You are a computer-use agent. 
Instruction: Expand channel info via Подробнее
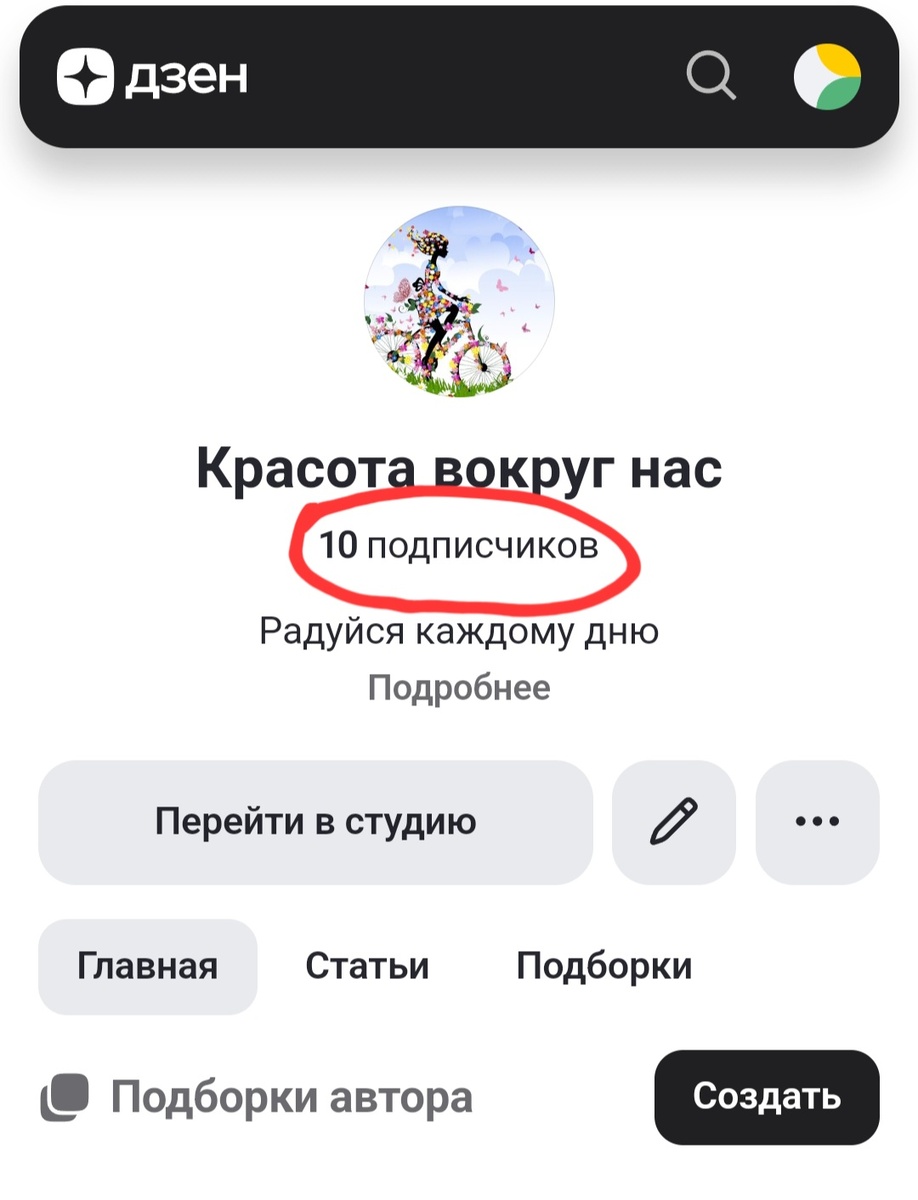pos(459,688)
